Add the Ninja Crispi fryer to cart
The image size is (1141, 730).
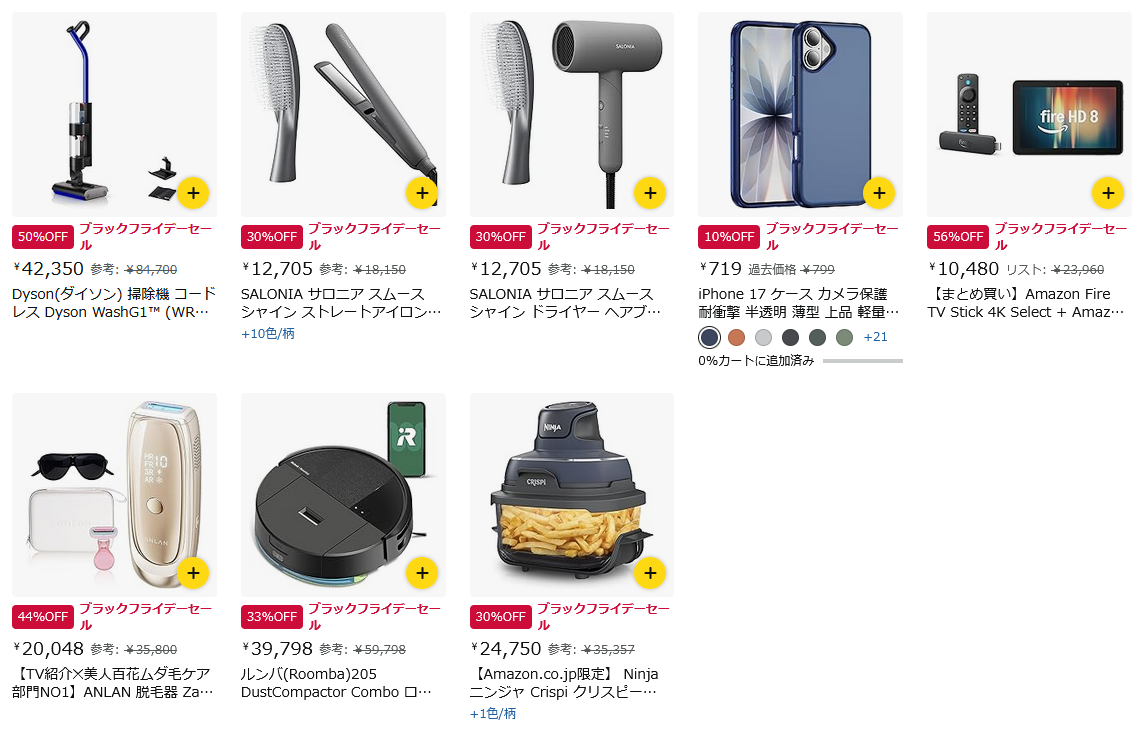click(650, 573)
